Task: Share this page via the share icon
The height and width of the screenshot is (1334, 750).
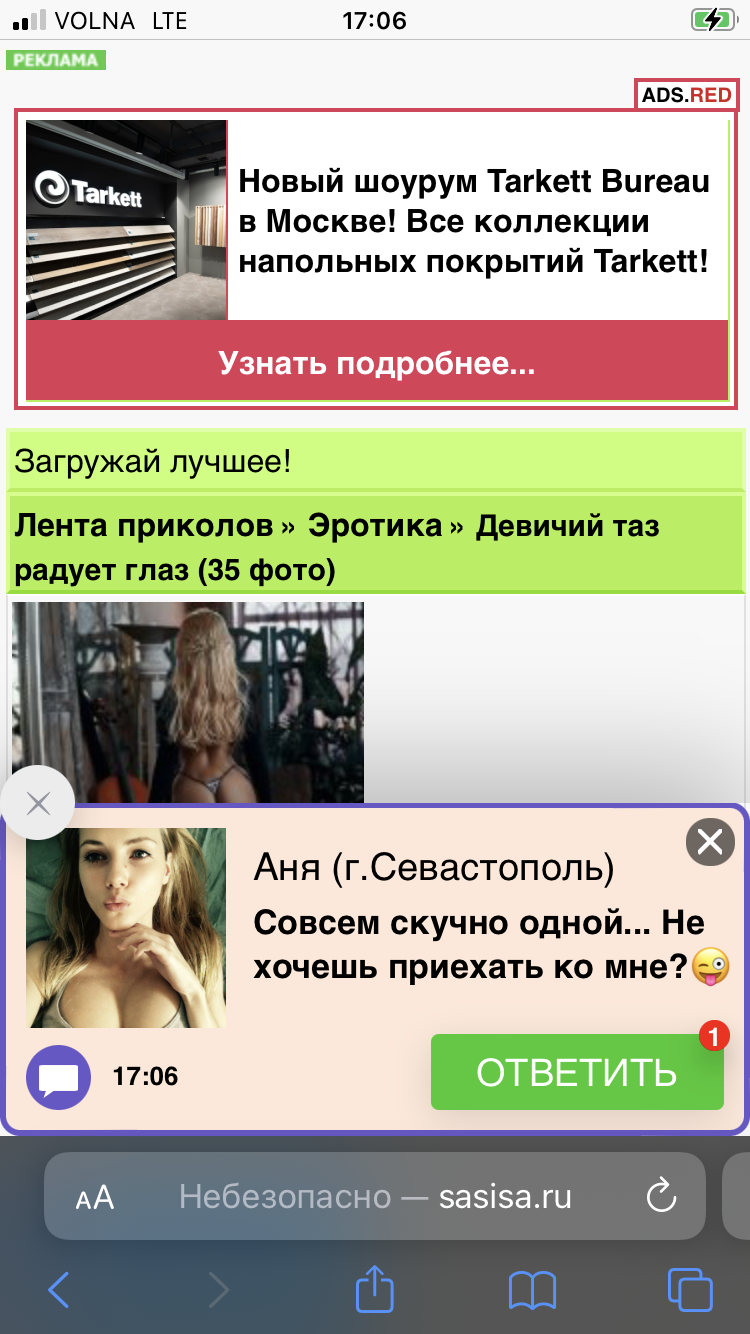Action: point(375,1288)
